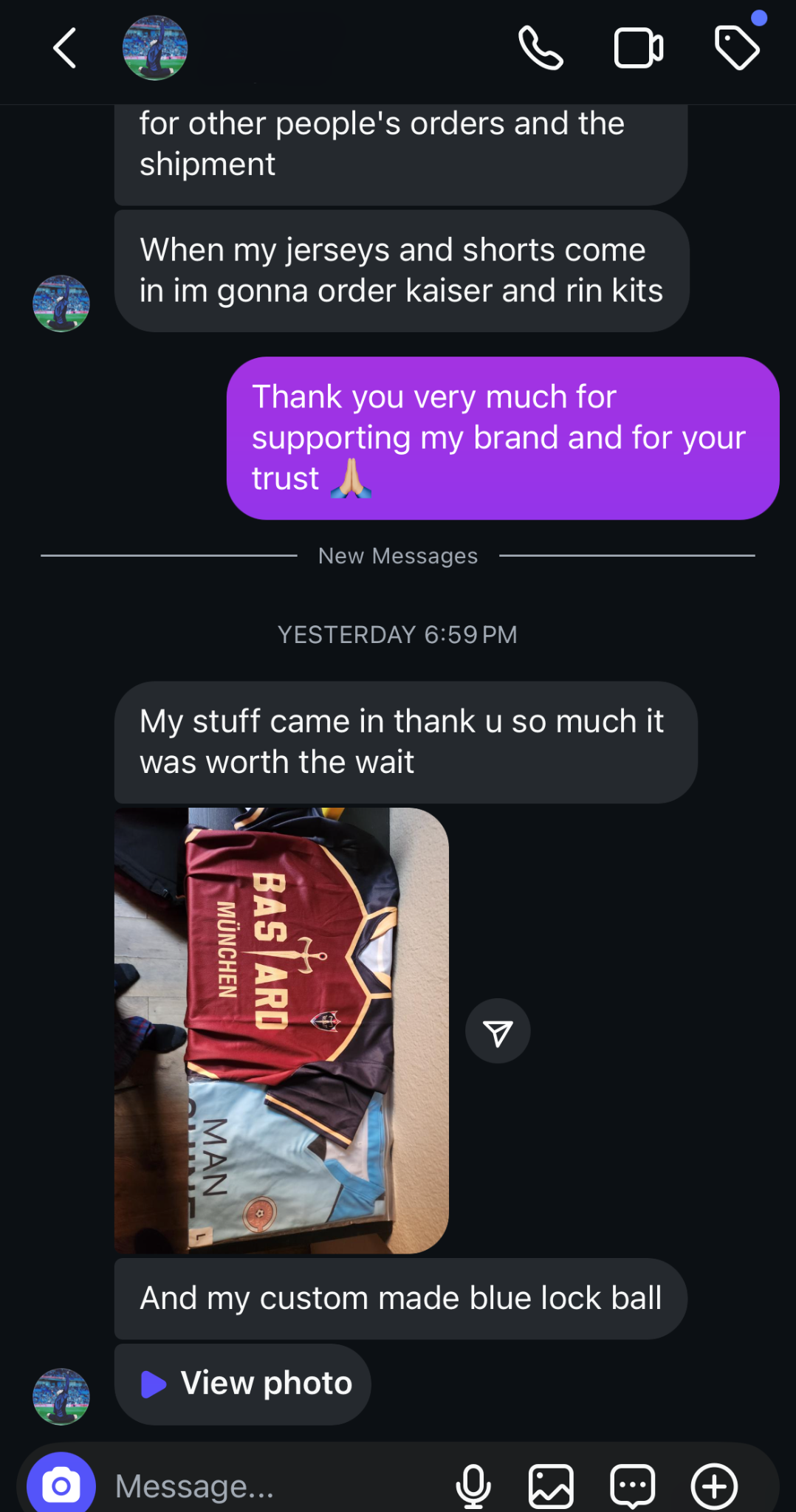
Task: Start an audio call
Action: click(541, 49)
